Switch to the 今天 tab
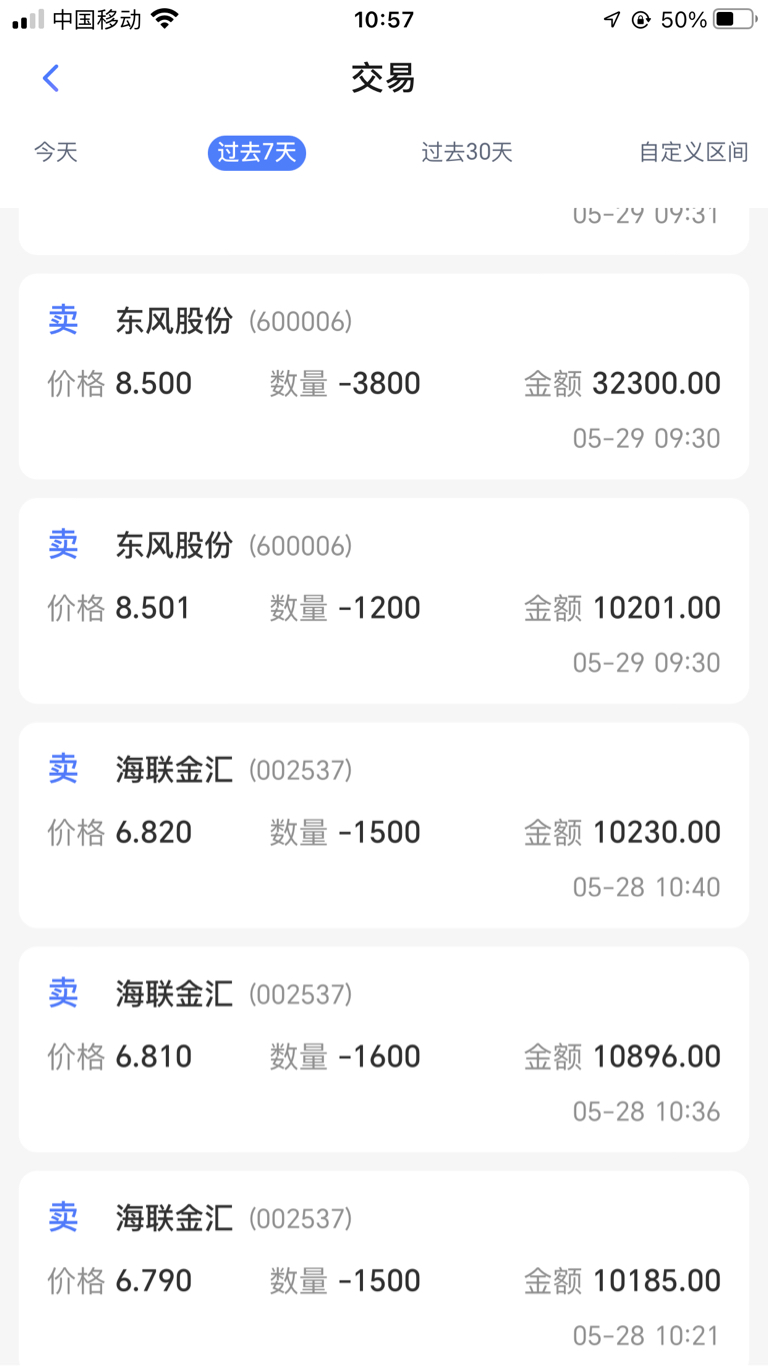 click(56, 152)
